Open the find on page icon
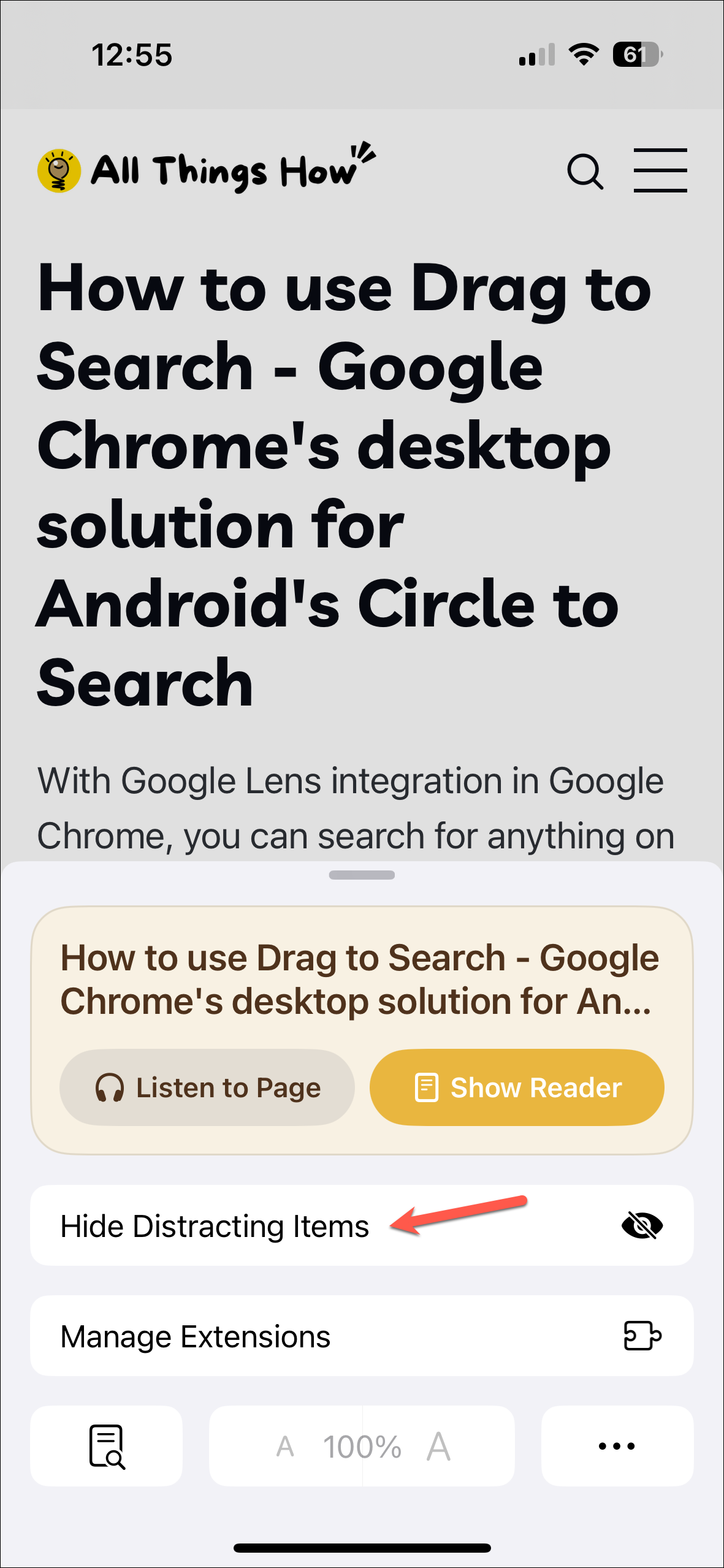This screenshot has height=1568, width=724. click(x=107, y=1446)
